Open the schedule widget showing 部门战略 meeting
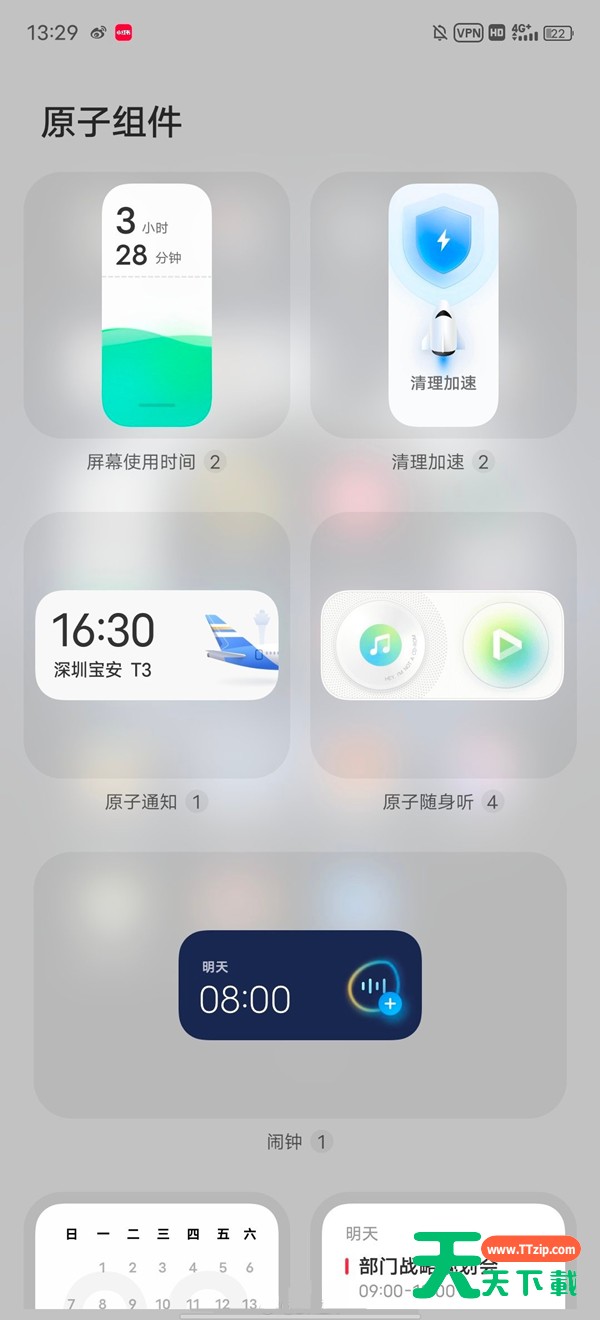Screen dimensions: 600x1320 [x=443, y=1250]
